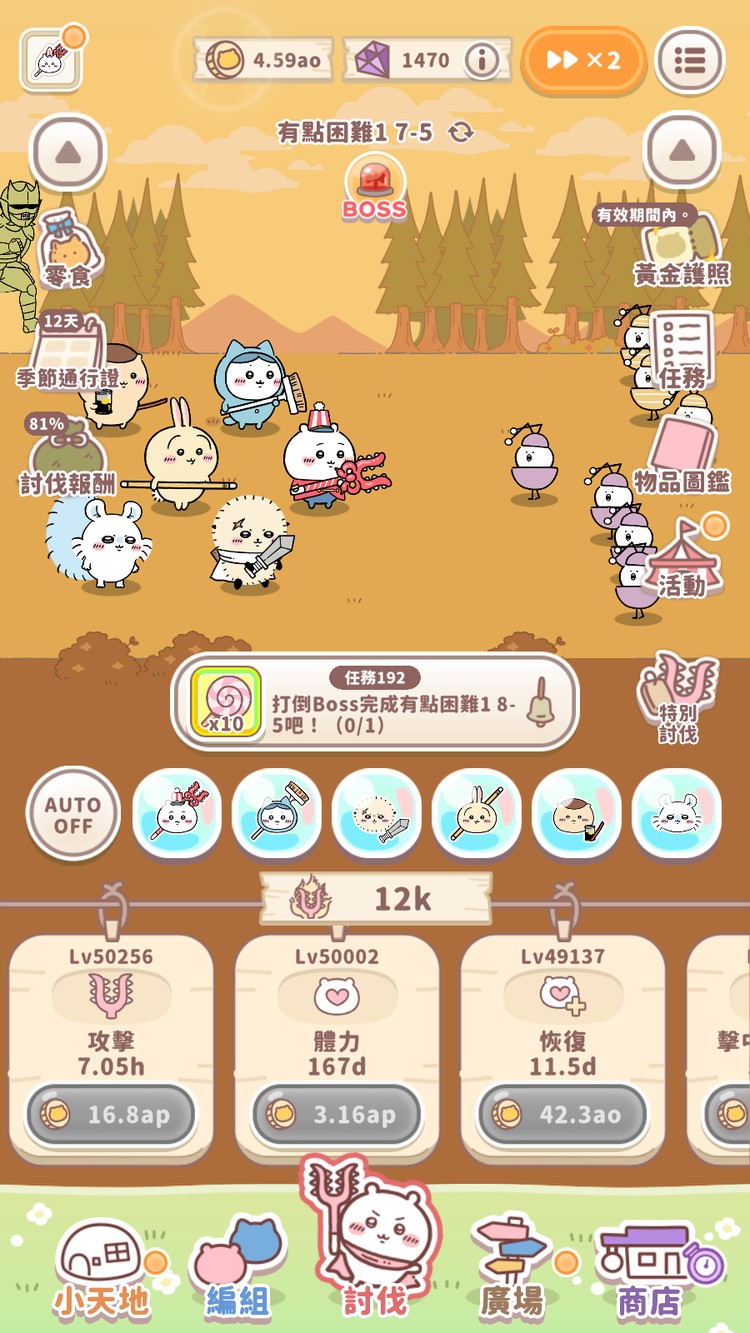This screenshot has width=750, height=1333.
Task: Open the player profile avatar
Action: tap(51, 60)
